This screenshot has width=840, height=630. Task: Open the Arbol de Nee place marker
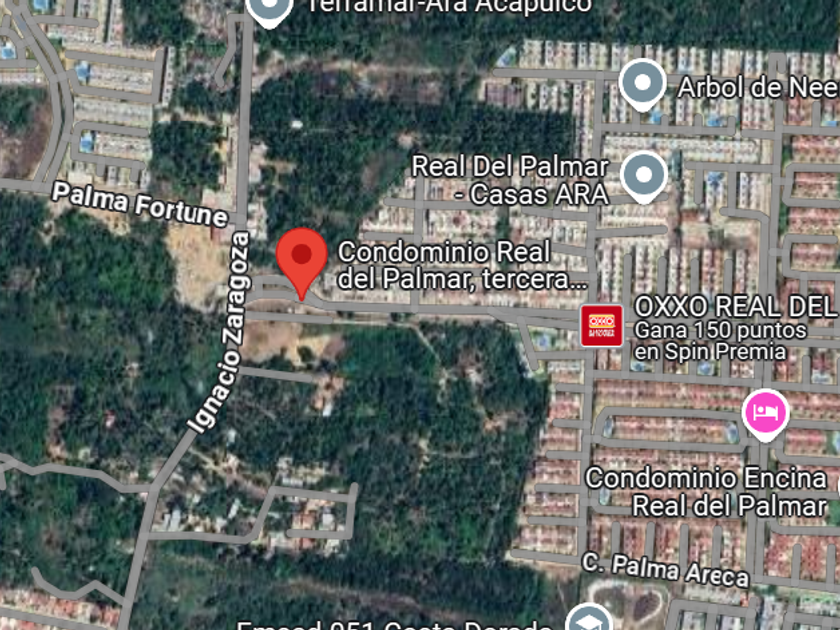(x=642, y=85)
